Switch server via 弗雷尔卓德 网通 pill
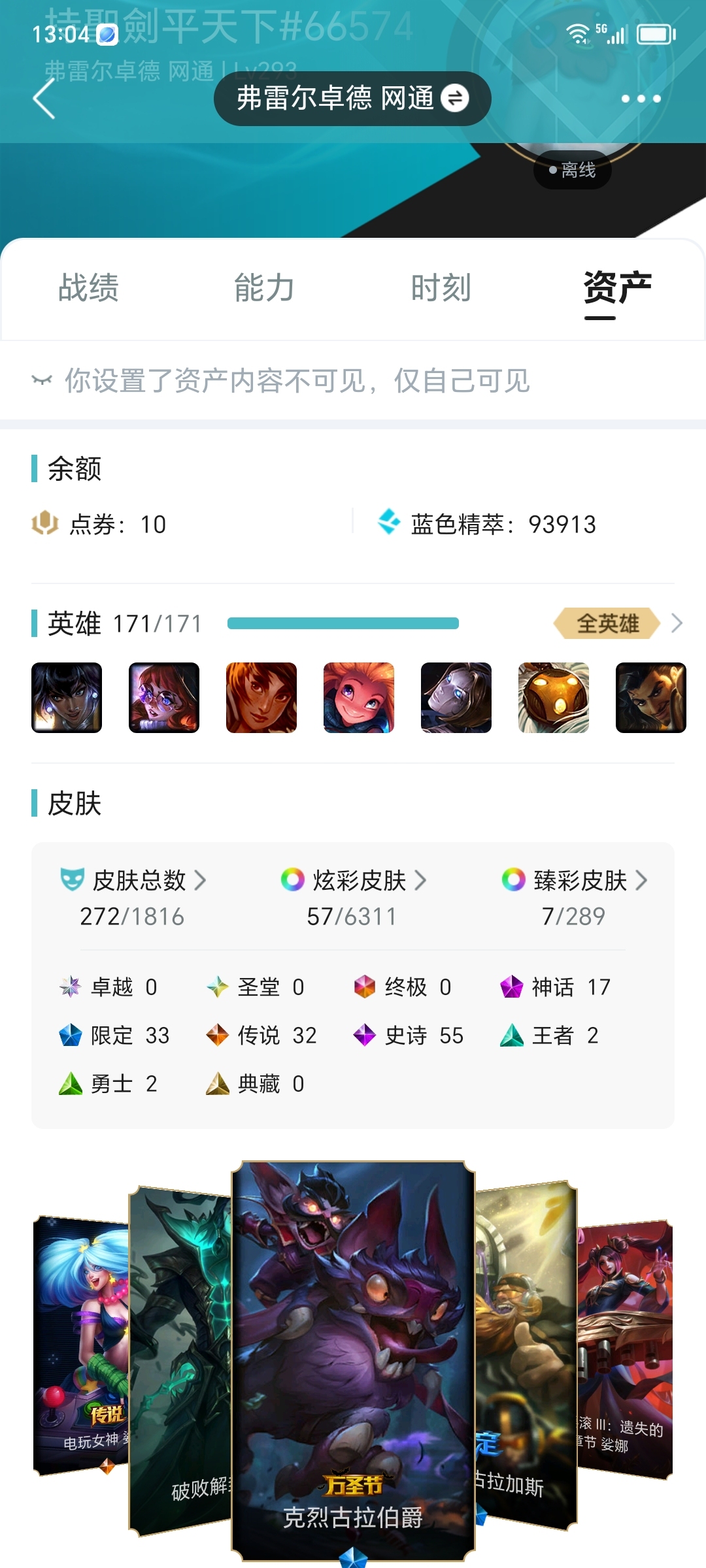Image resolution: width=706 pixels, height=1568 pixels. pyautogui.click(x=352, y=99)
